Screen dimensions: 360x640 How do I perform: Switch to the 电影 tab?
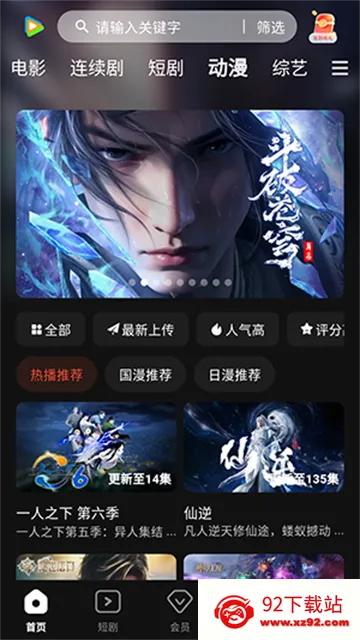pyautogui.click(x=28, y=68)
